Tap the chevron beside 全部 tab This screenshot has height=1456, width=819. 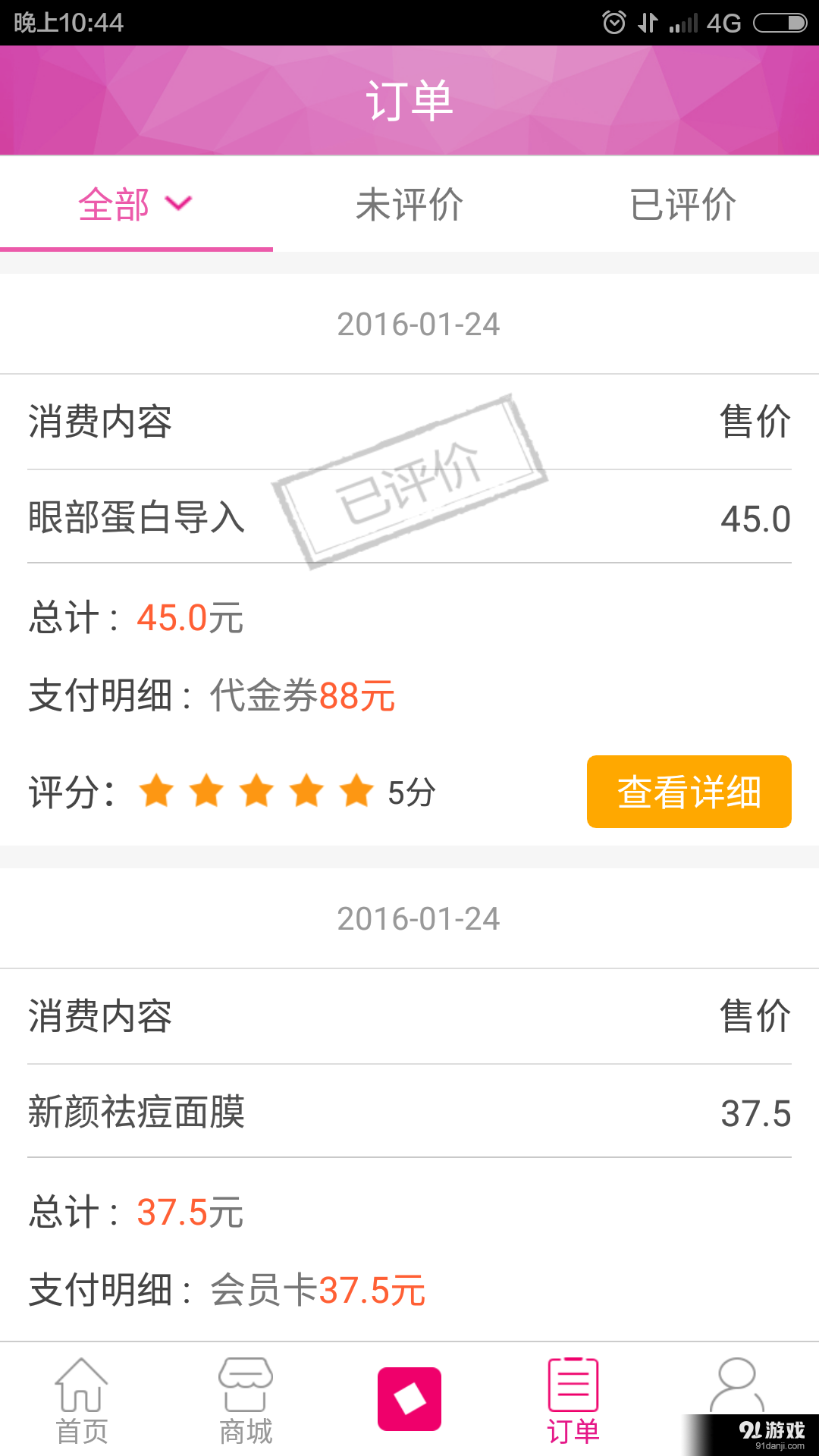179,205
